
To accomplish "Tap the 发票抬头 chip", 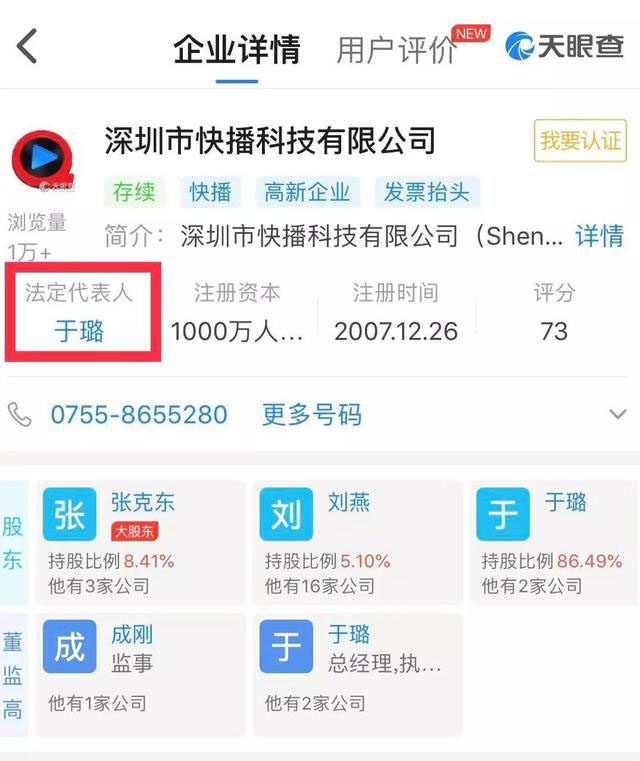I will (x=427, y=192).
